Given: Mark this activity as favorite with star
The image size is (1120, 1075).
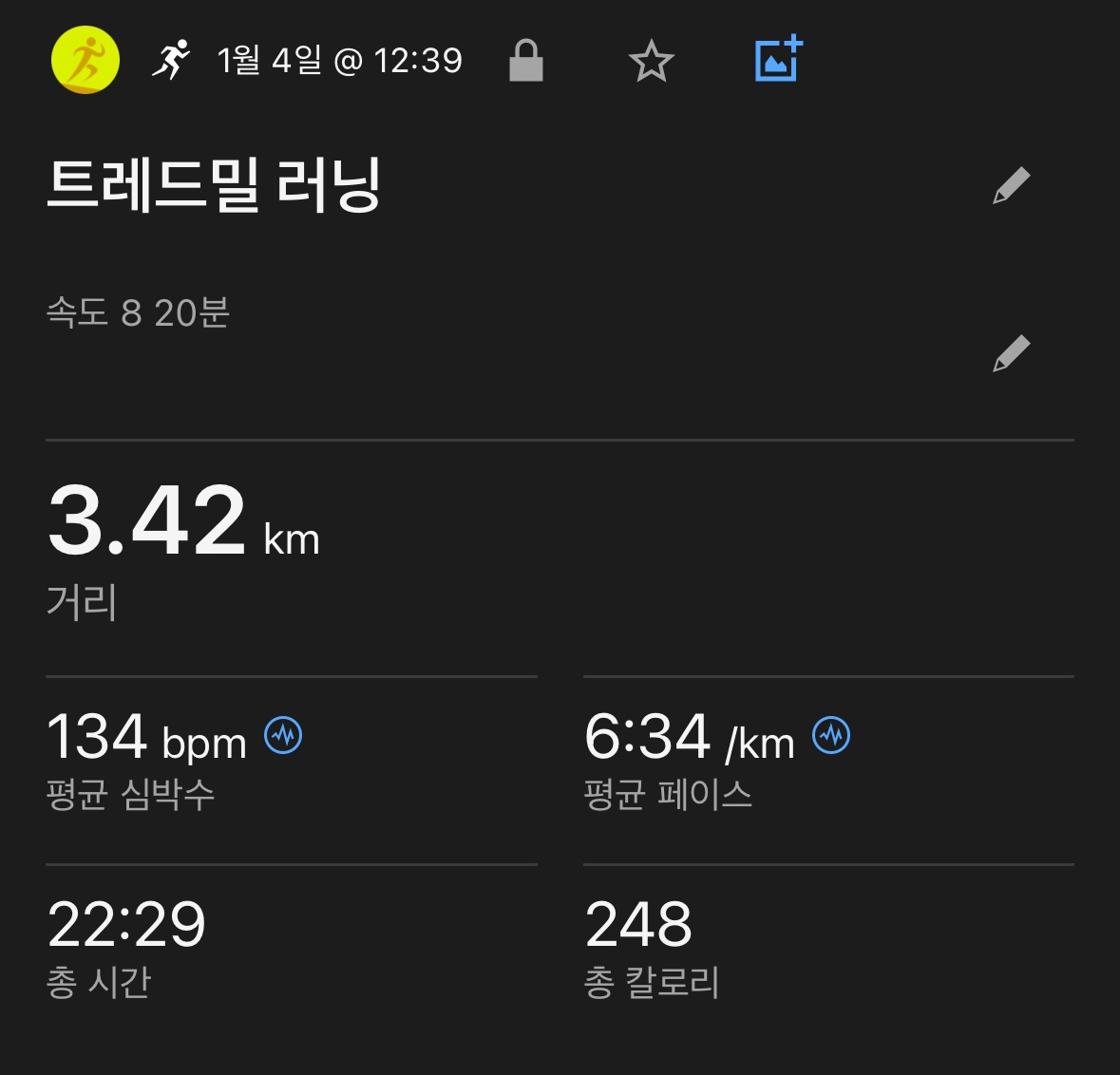Looking at the screenshot, I should click(x=652, y=62).
